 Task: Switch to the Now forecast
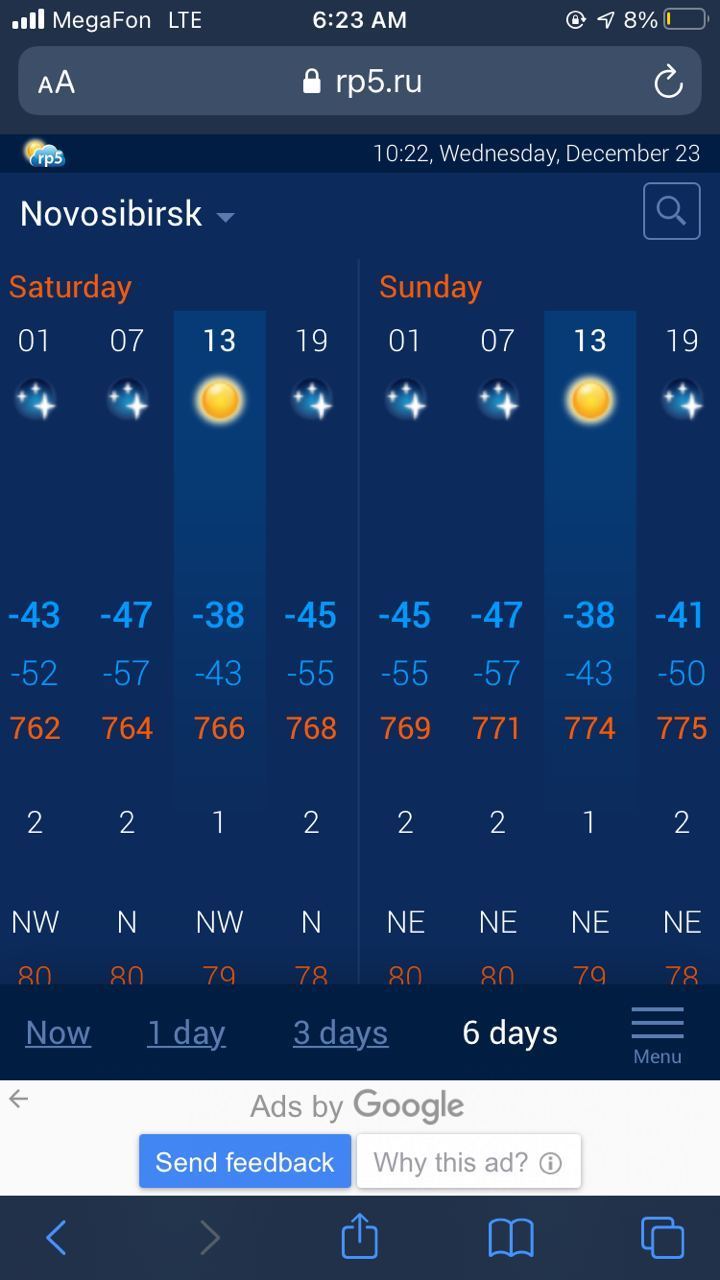click(58, 1033)
